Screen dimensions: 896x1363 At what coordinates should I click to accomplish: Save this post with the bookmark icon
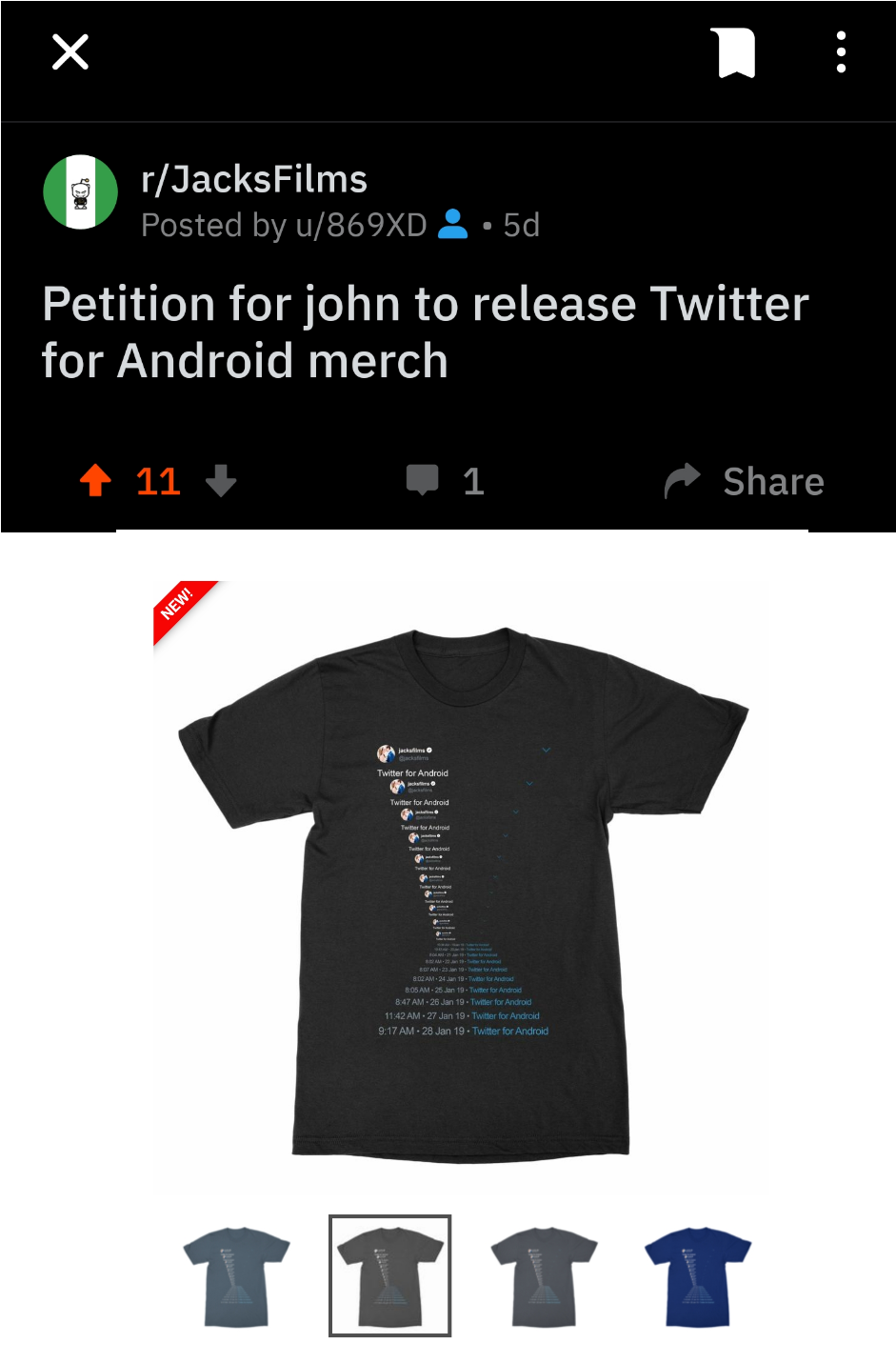(733, 52)
